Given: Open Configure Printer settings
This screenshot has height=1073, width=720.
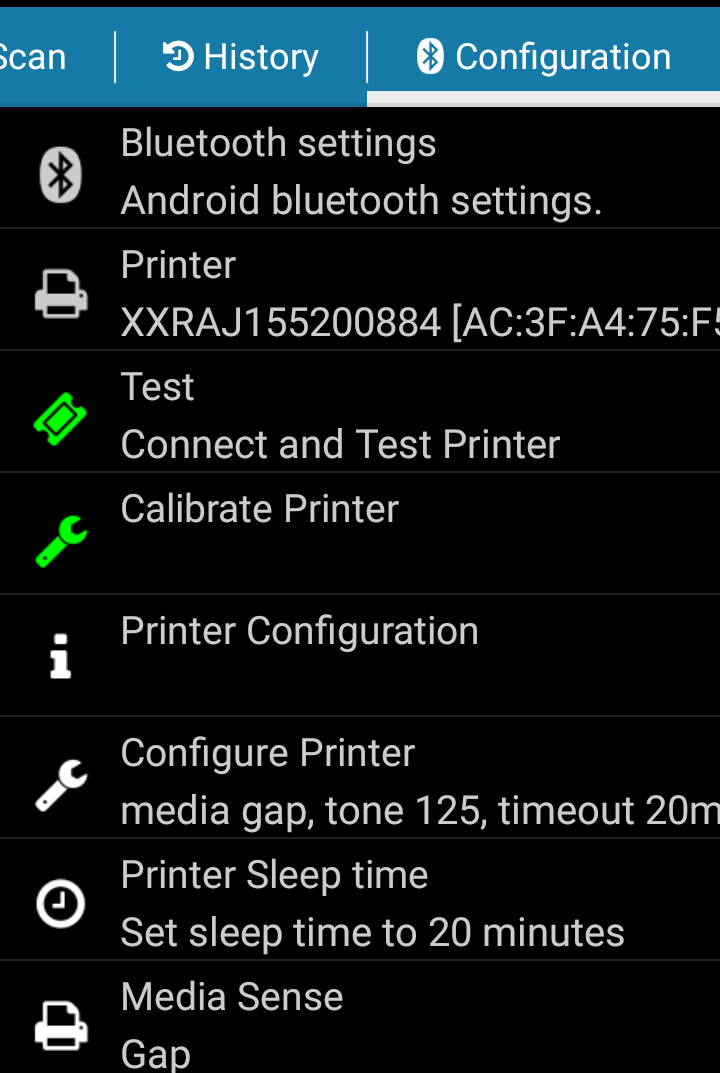Looking at the screenshot, I should (x=360, y=780).
